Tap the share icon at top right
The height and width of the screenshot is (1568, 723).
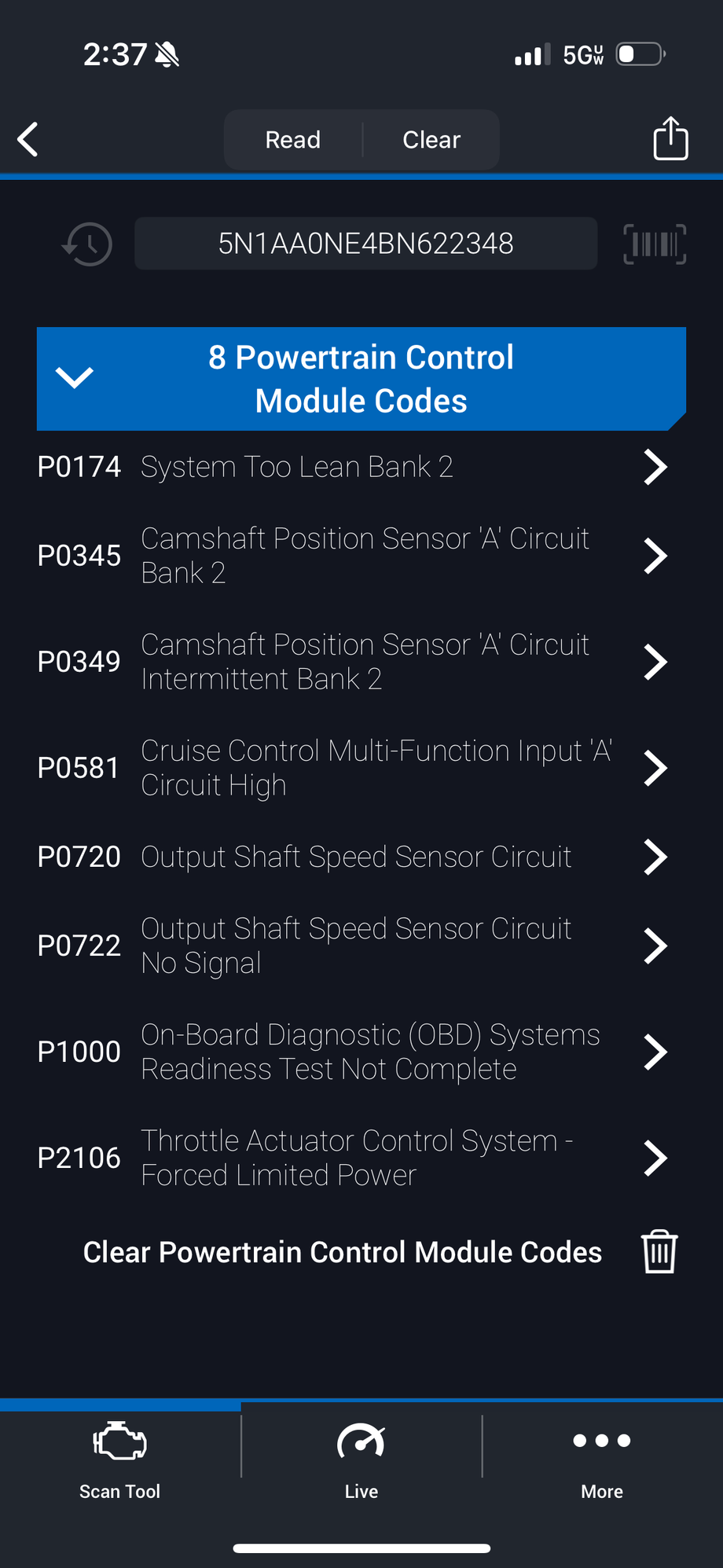tap(670, 139)
